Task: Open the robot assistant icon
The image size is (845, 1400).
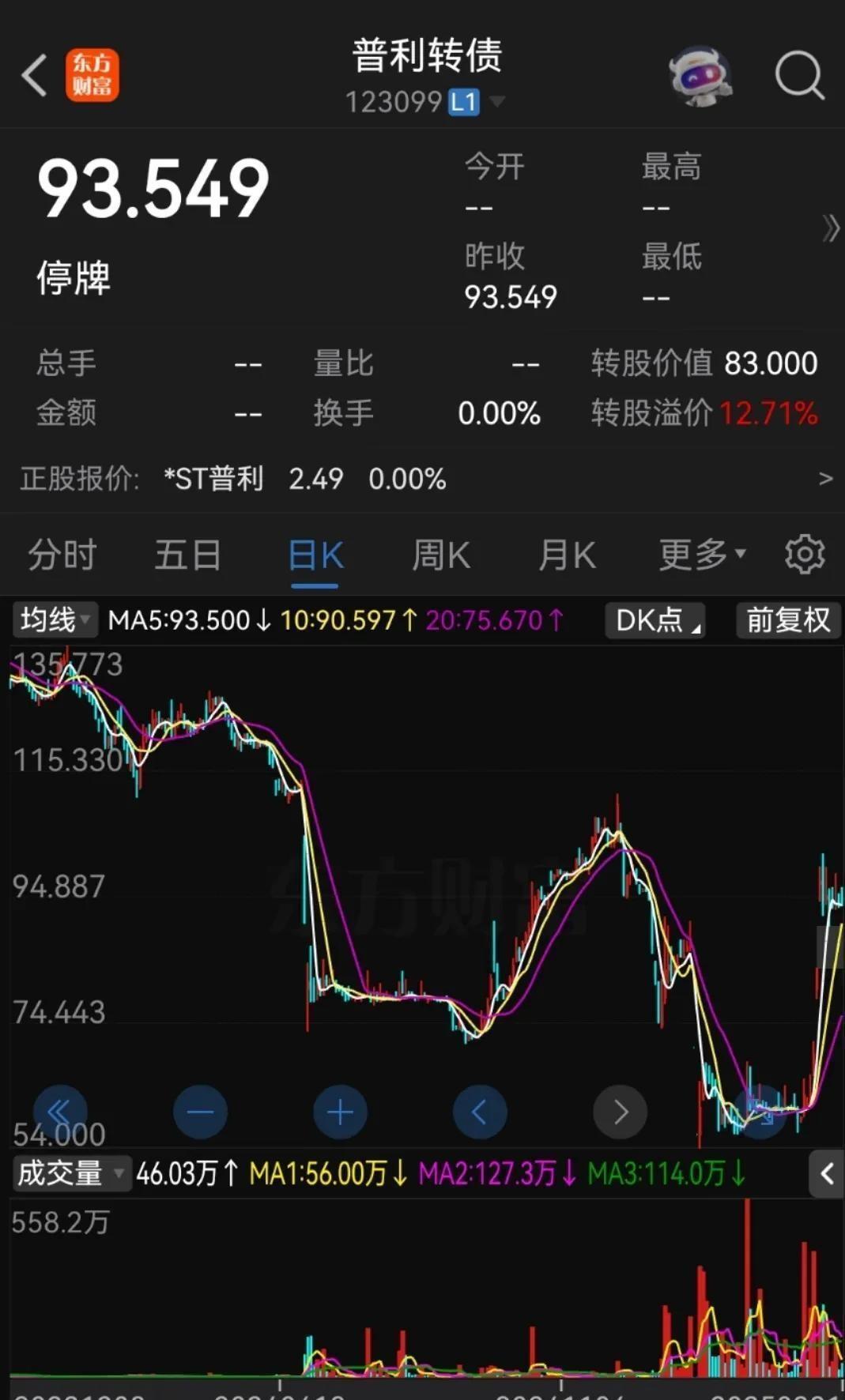Action: coord(699,76)
